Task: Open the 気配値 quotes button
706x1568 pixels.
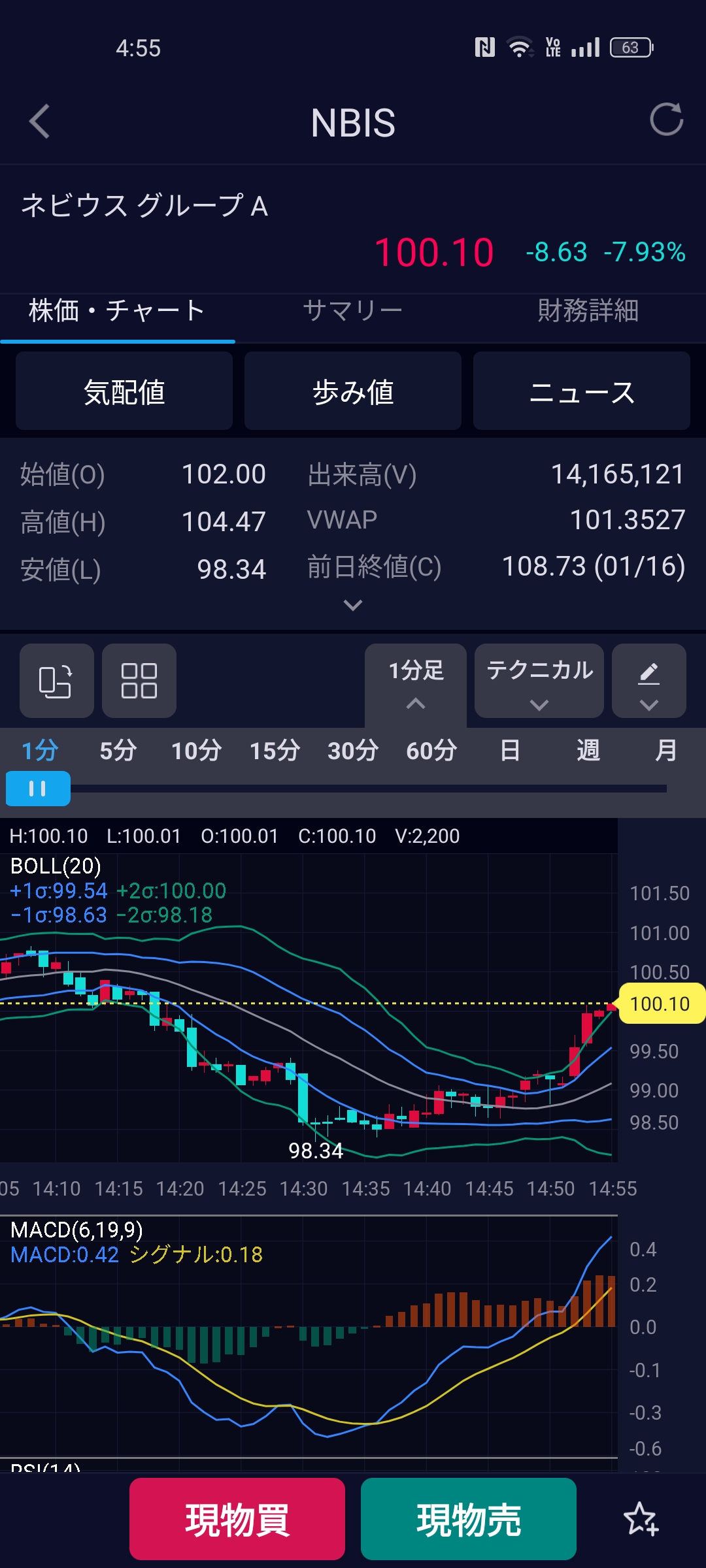Action: point(124,392)
